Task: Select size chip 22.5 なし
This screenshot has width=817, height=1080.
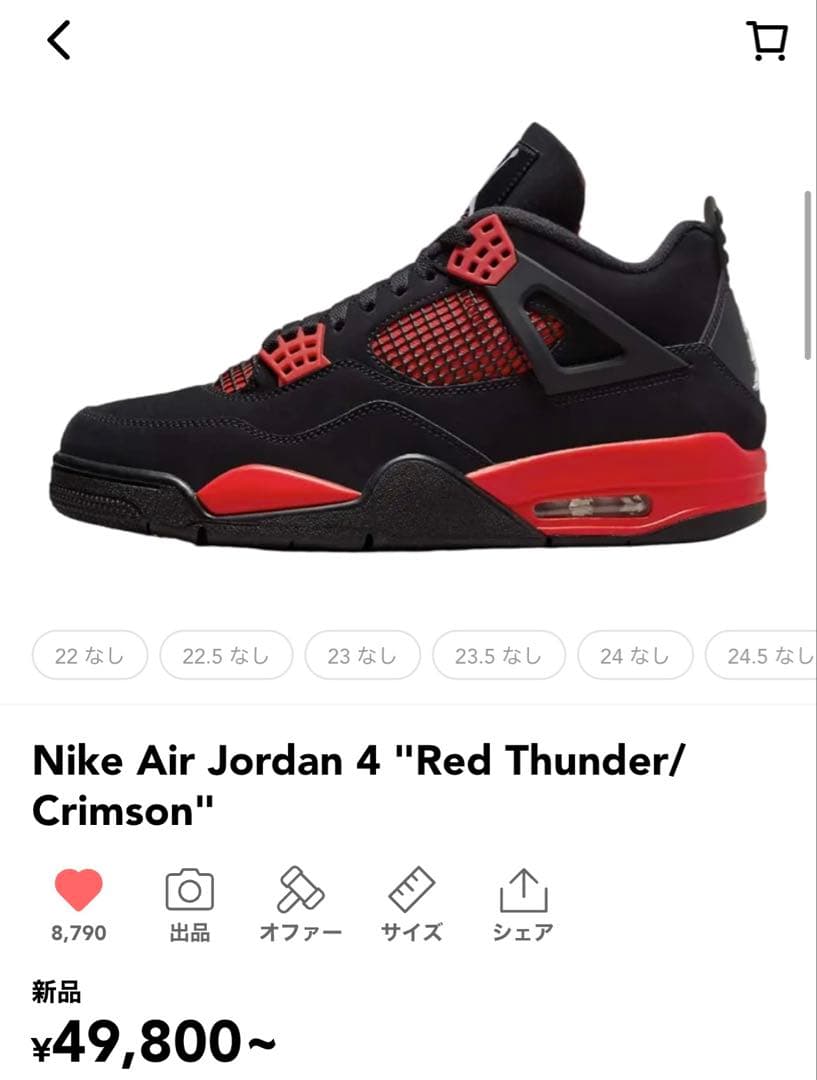Action: [x=225, y=655]
